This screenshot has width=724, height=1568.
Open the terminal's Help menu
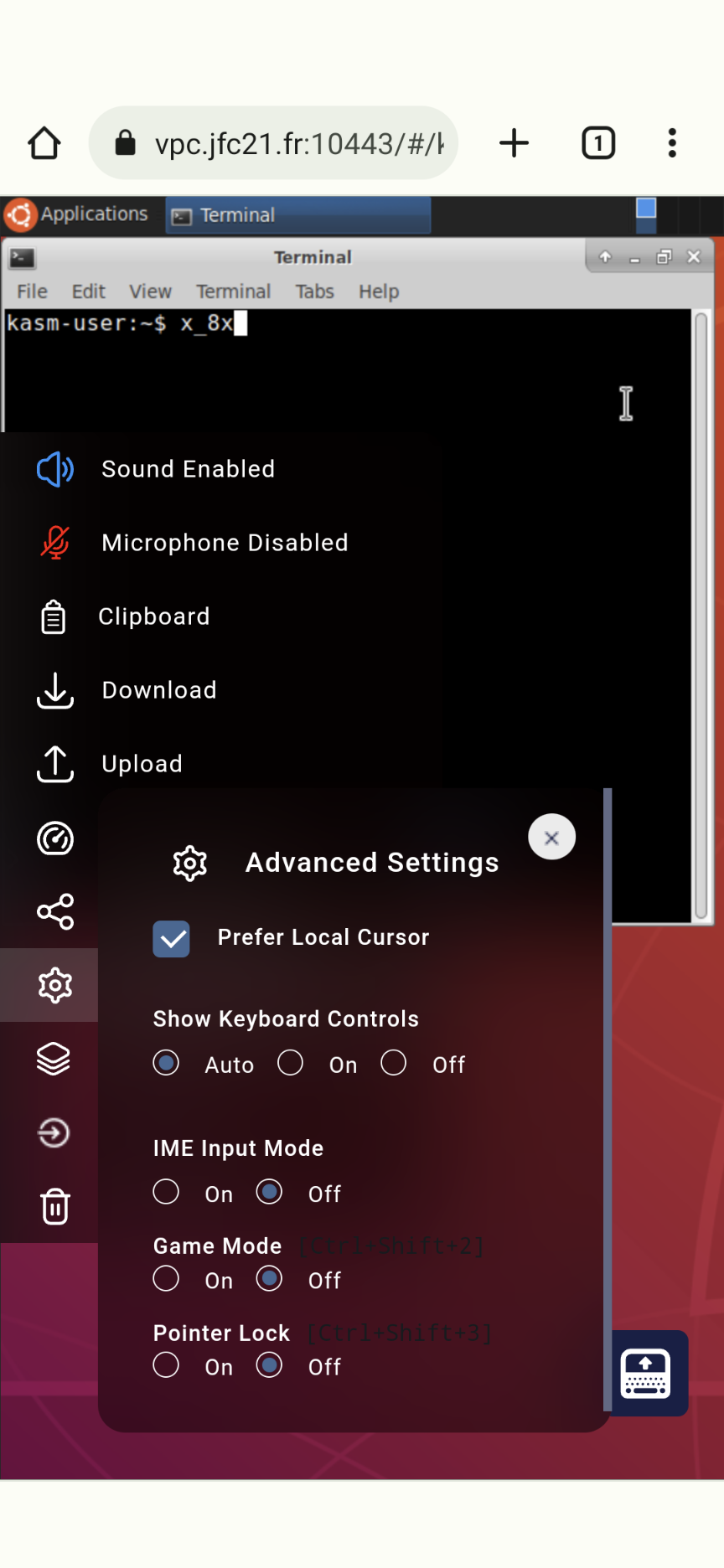379,291
